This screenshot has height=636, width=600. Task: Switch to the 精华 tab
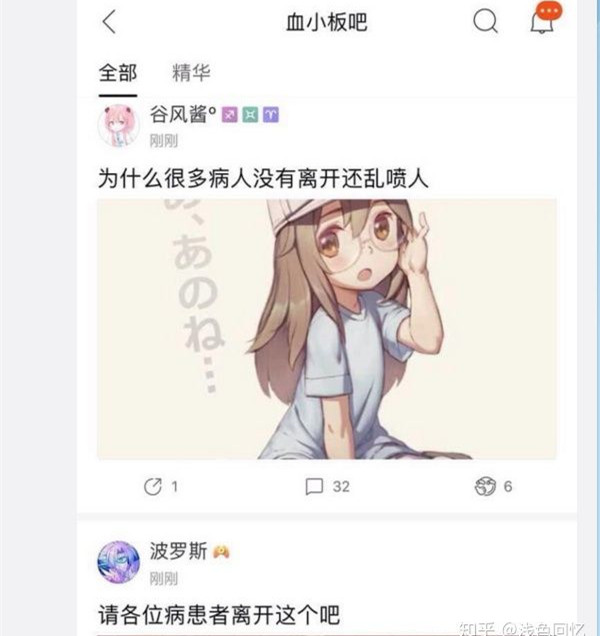click(191, 73)
